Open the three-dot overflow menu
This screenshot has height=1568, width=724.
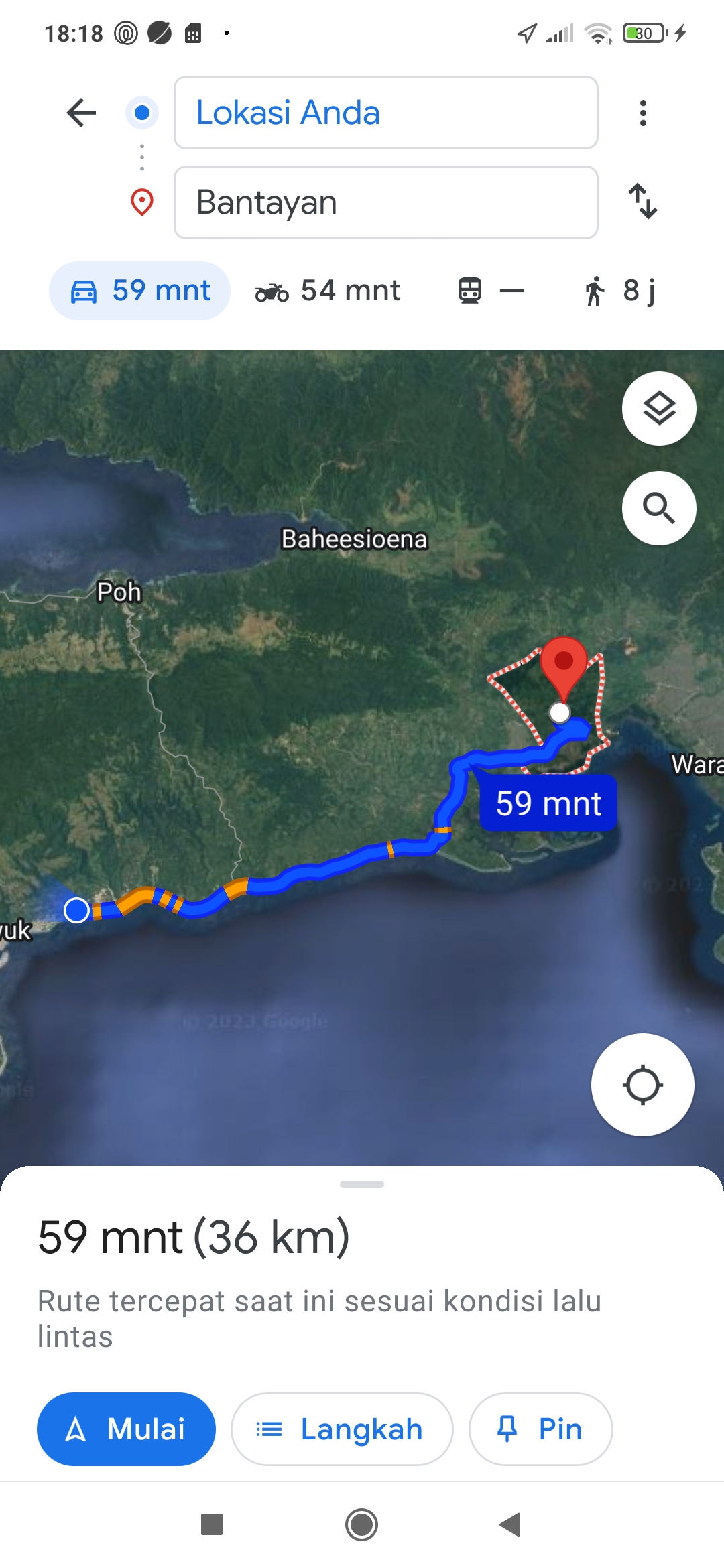[x=643, y=113]
